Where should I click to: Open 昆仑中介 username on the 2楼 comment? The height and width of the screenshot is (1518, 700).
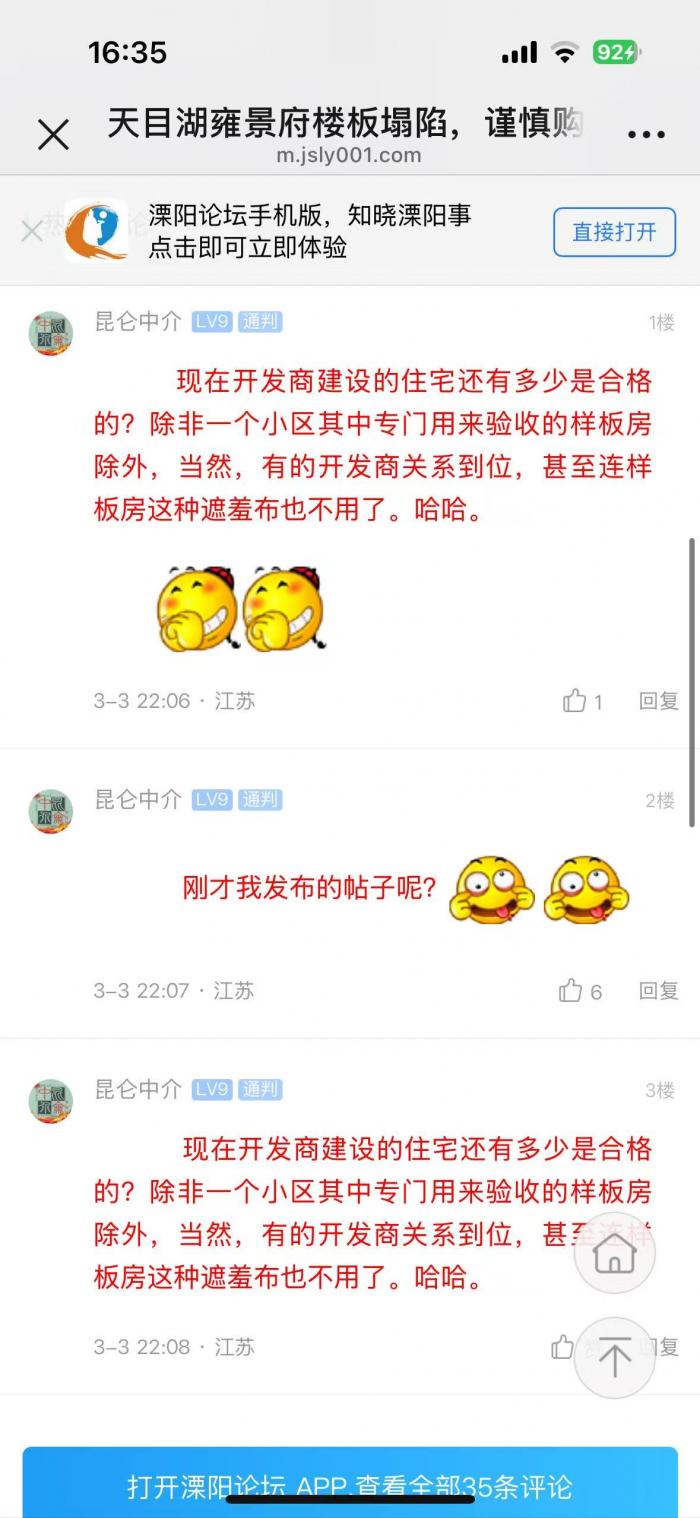click(x=138, y=799)
